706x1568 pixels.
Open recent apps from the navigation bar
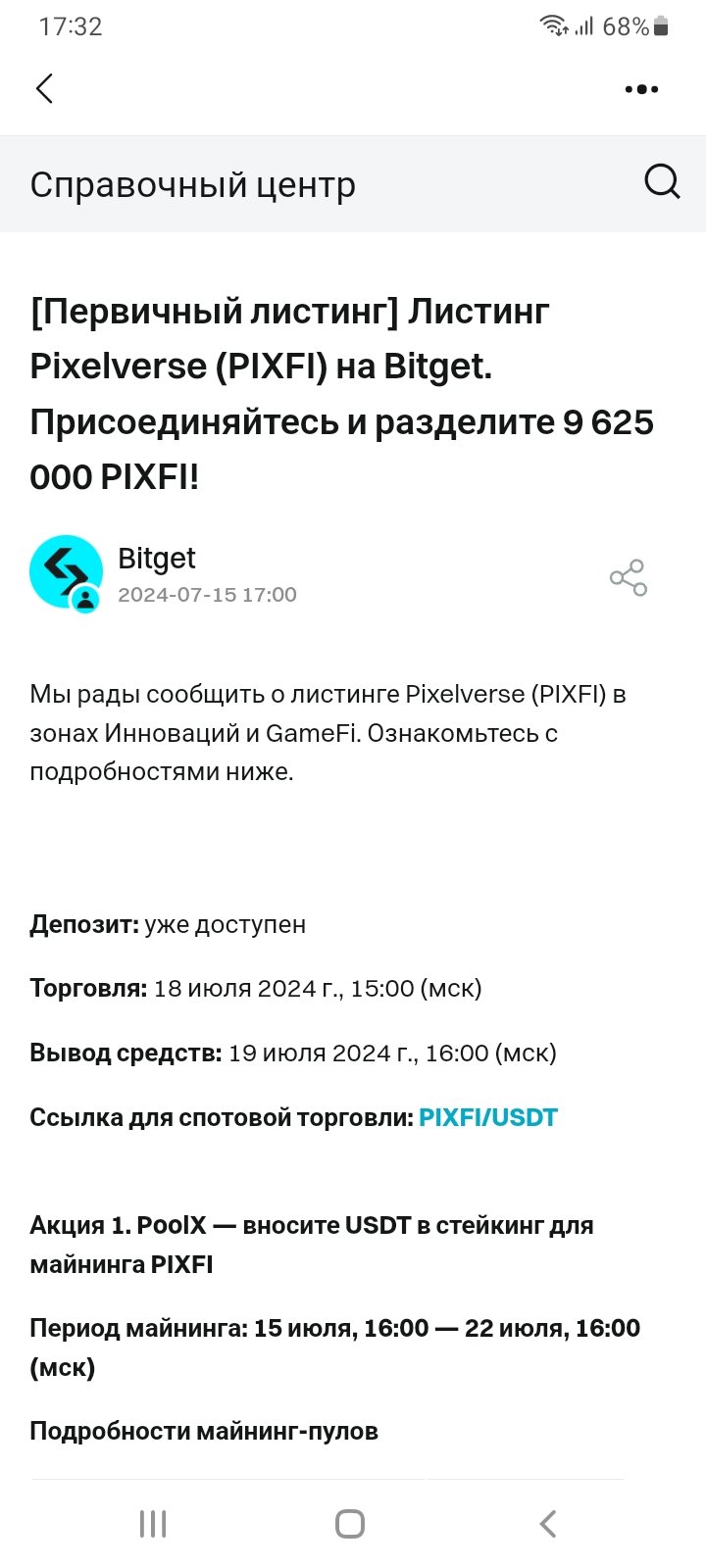coord(153,1524)
